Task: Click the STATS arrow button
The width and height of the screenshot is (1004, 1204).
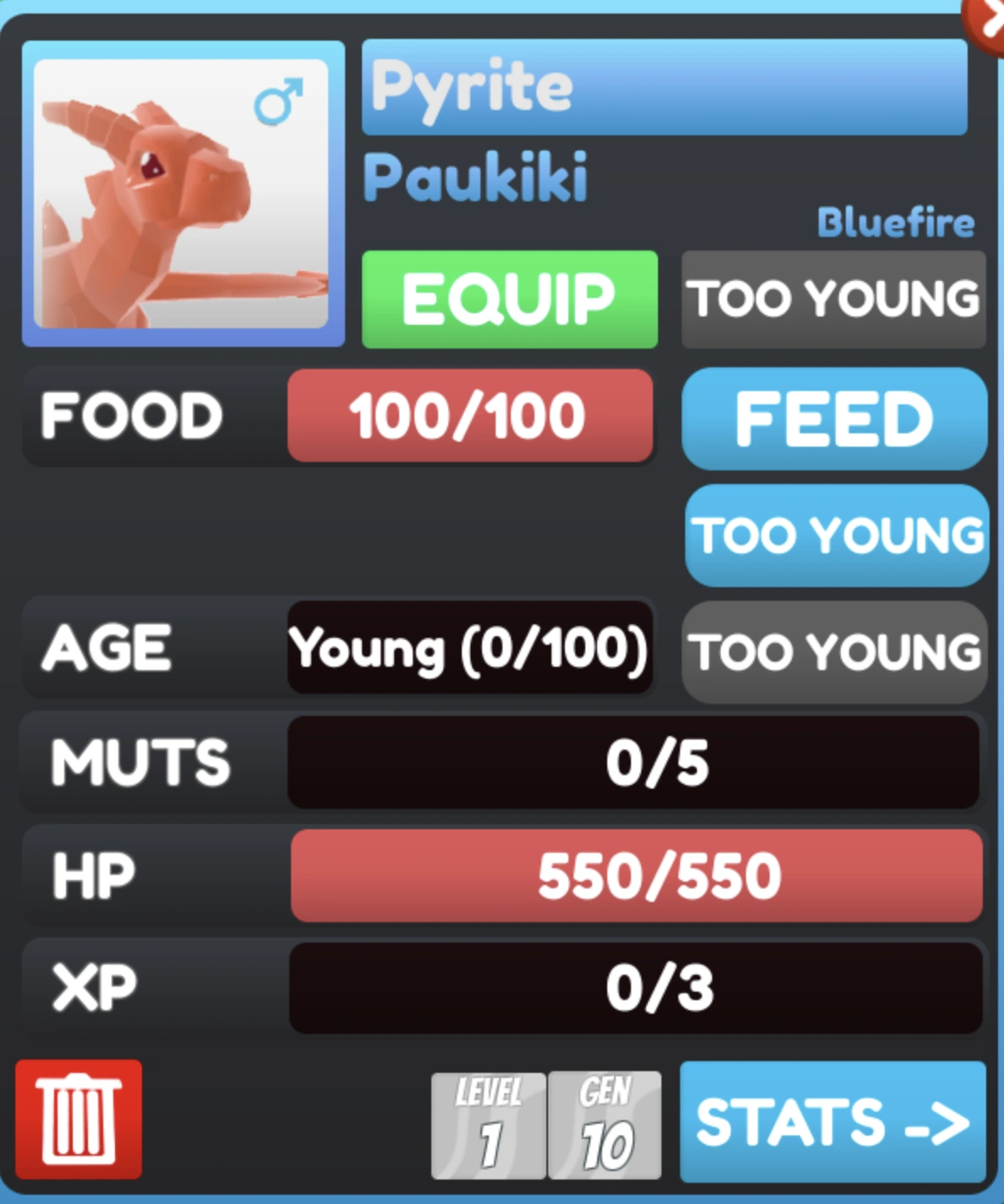Action: tap(833, 1121)
